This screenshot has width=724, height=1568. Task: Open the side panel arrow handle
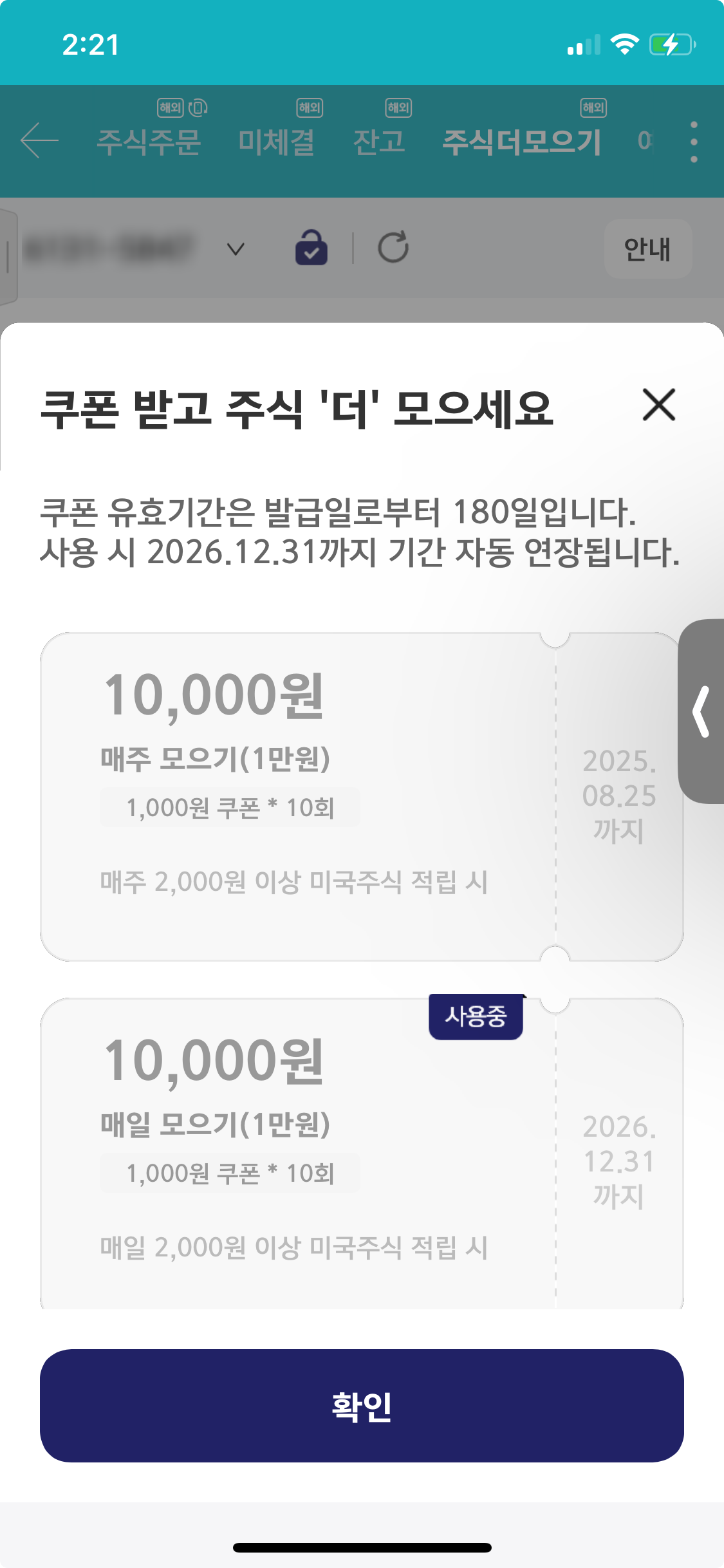(x=701, y=711)
